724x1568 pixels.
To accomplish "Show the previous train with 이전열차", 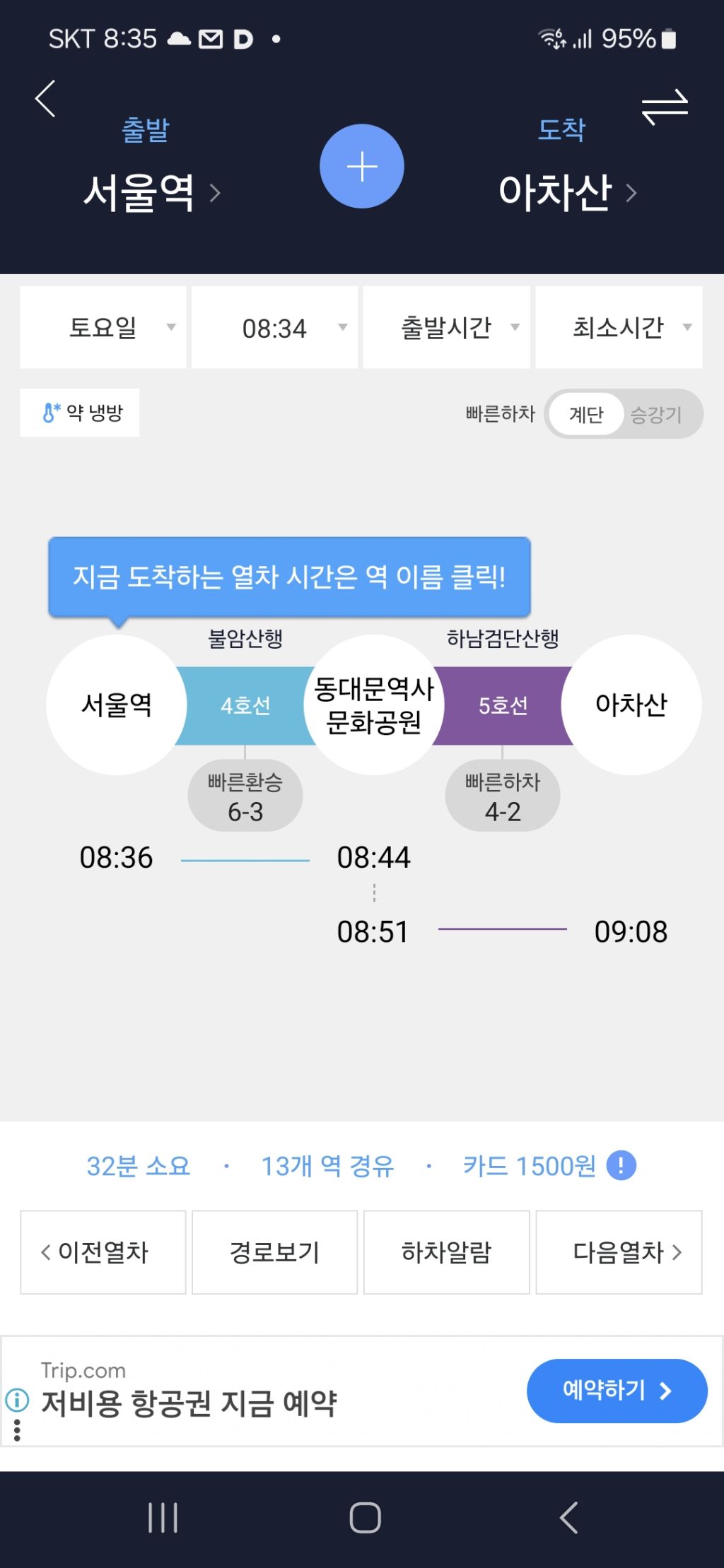I will (103, 1252).
